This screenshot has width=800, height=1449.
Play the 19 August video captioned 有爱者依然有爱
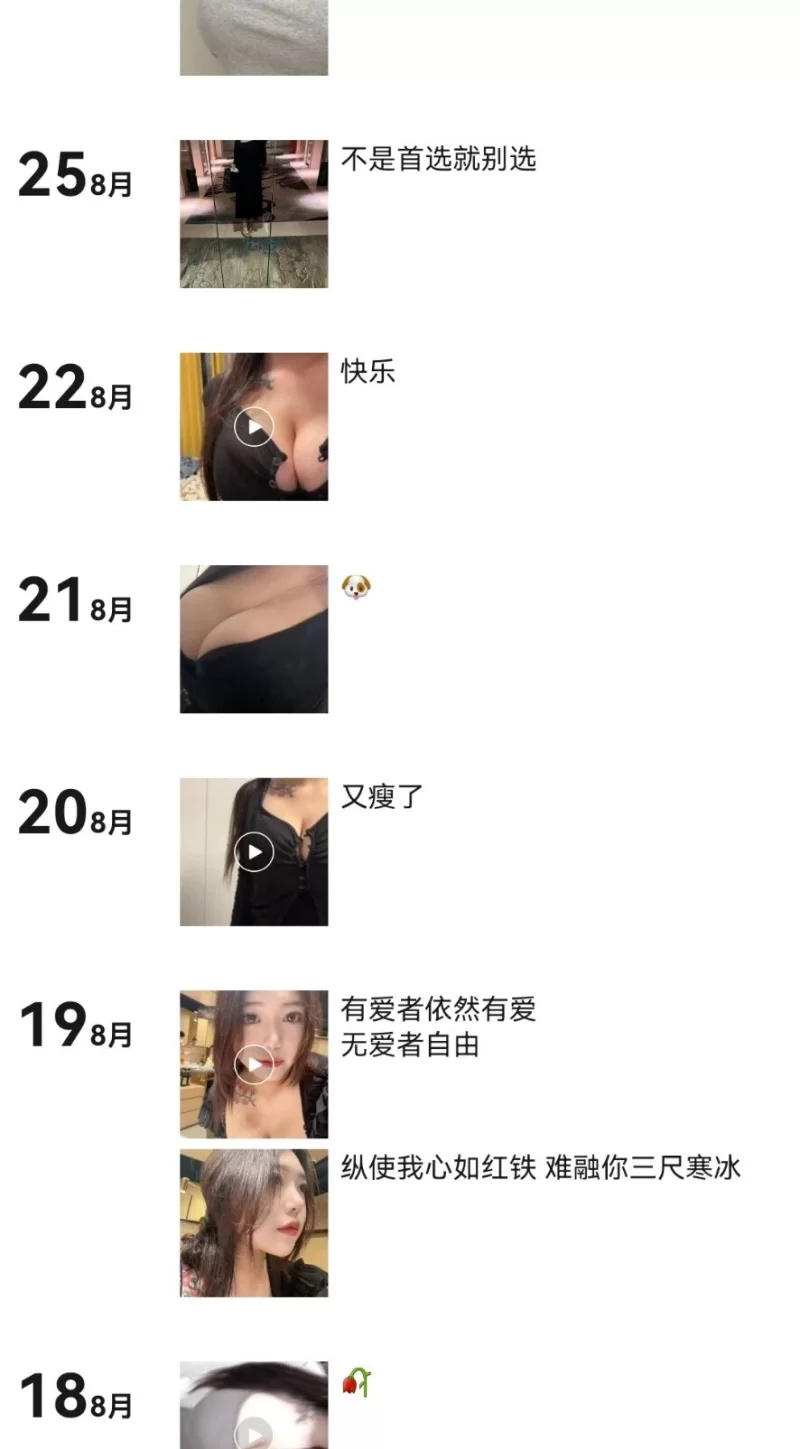pyautogui.click(x=253, y=1064)
